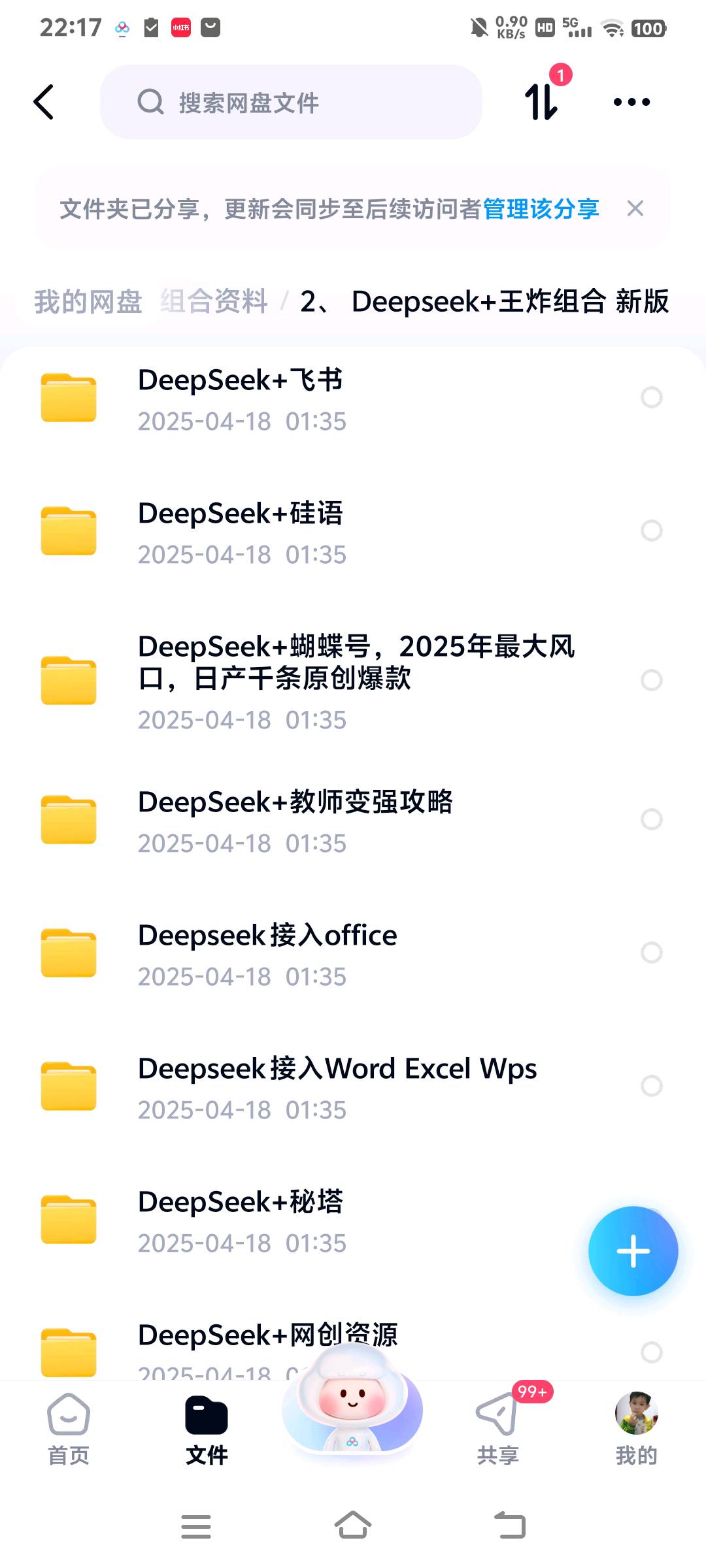Image resolution: width=706 pixels, height=1568 pixels.
Task: Open the DeepSeek+教师变强攻略 folder
Action: click(353, 821)
